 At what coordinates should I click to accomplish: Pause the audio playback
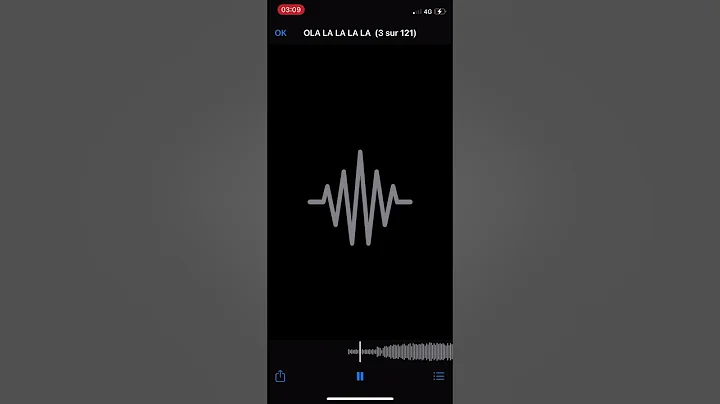click(x=360, y=376)
